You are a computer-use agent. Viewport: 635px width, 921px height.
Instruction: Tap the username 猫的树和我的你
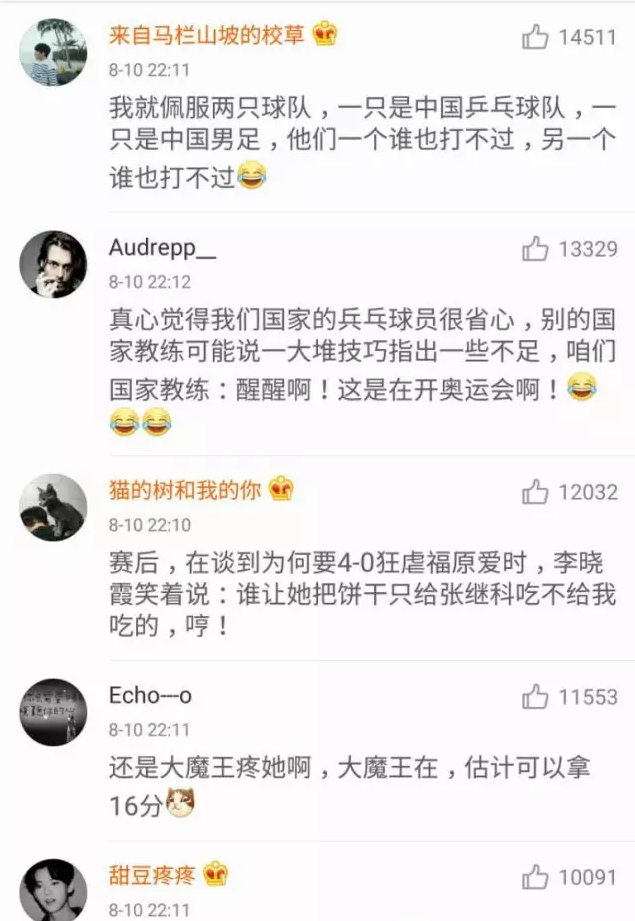(x=185, y=490)
